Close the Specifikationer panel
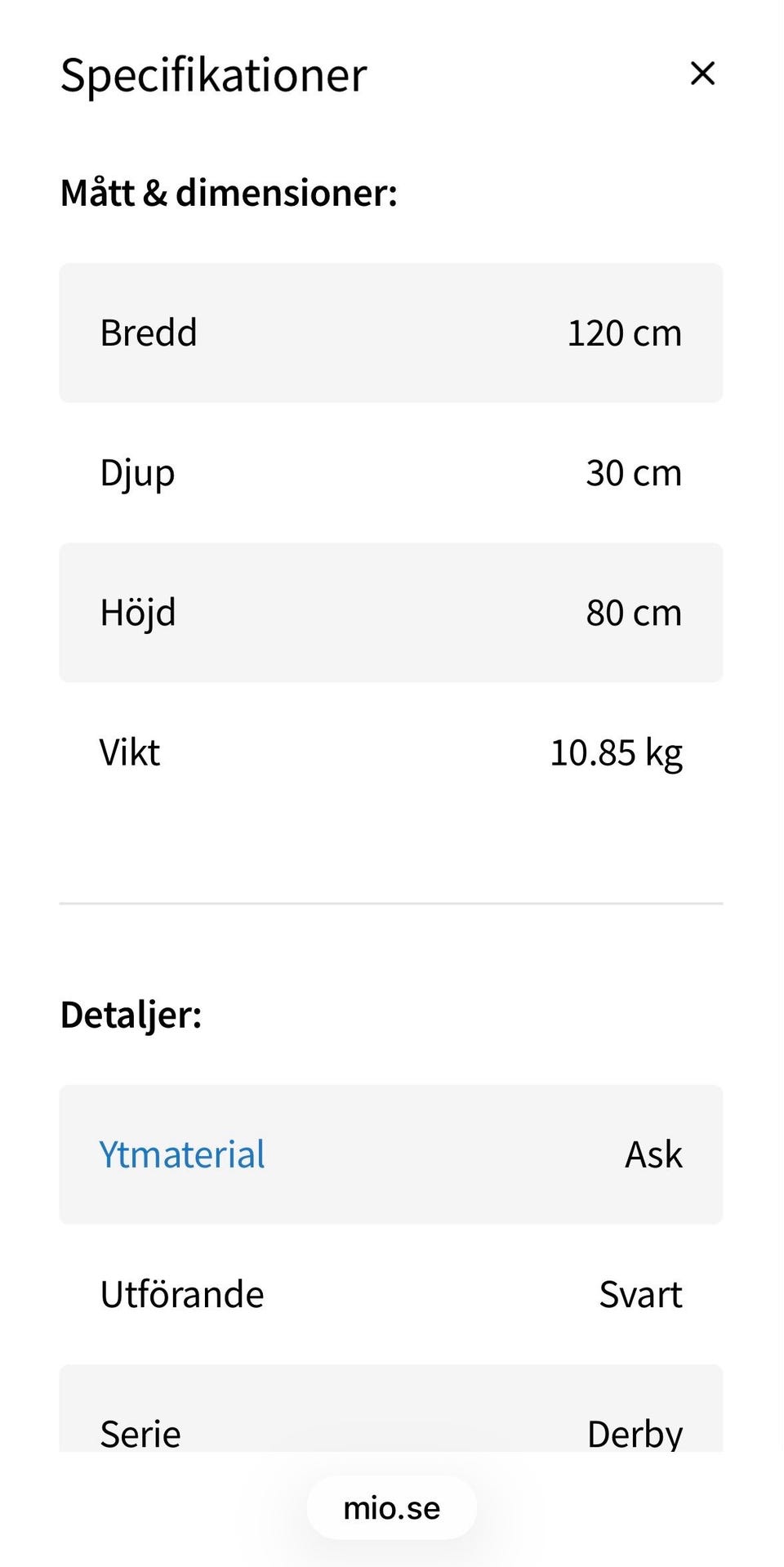Image resolution: width=784 pixels, height=1567 pixels. [702, 74]
